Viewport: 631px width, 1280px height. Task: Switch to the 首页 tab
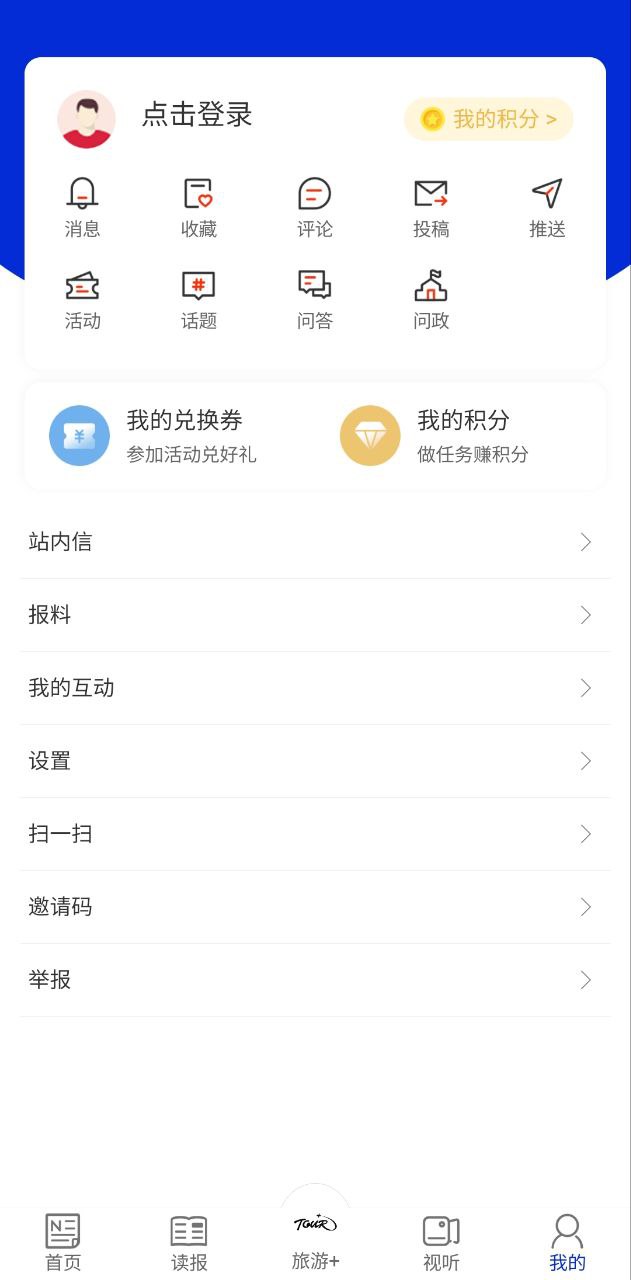[63, 1242]
